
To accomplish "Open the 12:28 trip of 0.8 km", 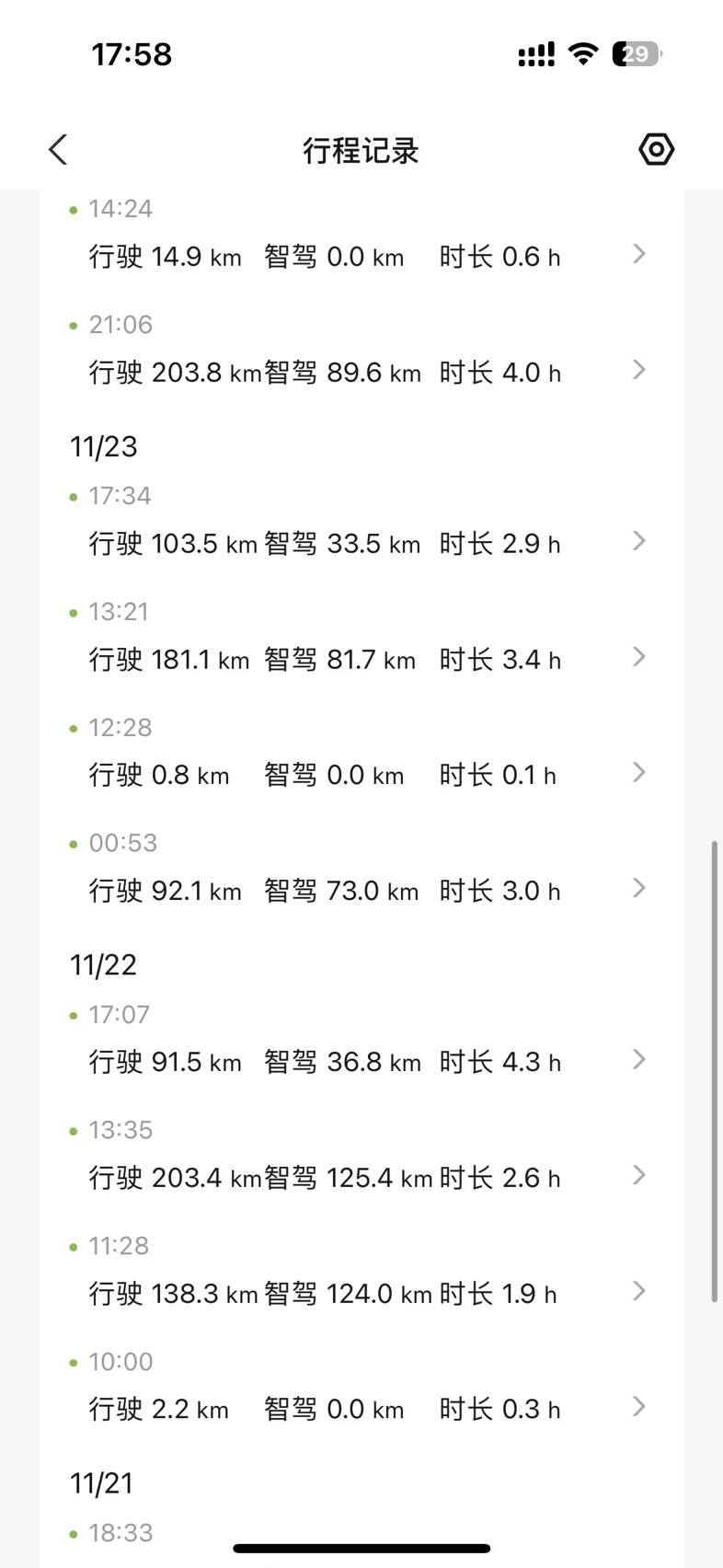I will click(x=361, y=755).
